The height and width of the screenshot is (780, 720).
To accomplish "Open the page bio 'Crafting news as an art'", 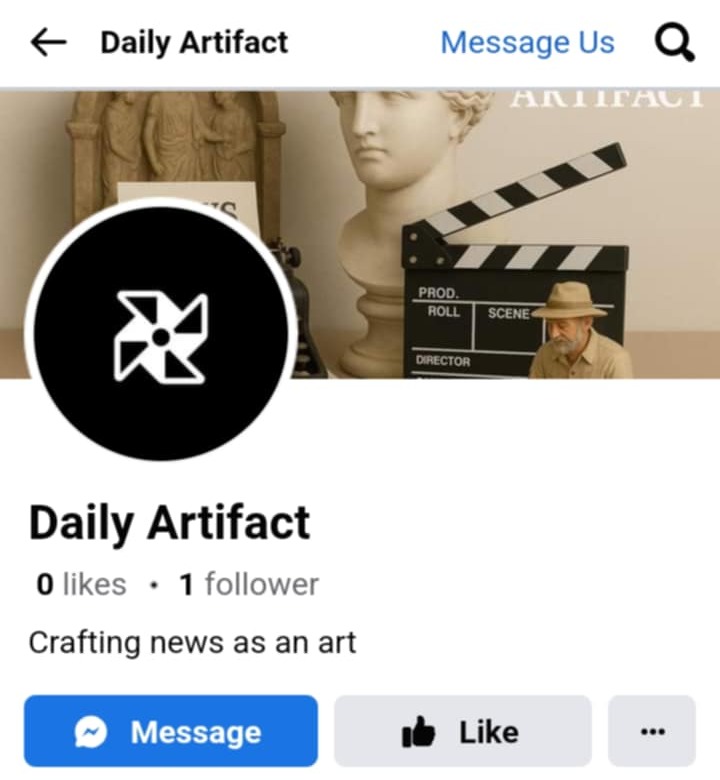I will [192, 643].
